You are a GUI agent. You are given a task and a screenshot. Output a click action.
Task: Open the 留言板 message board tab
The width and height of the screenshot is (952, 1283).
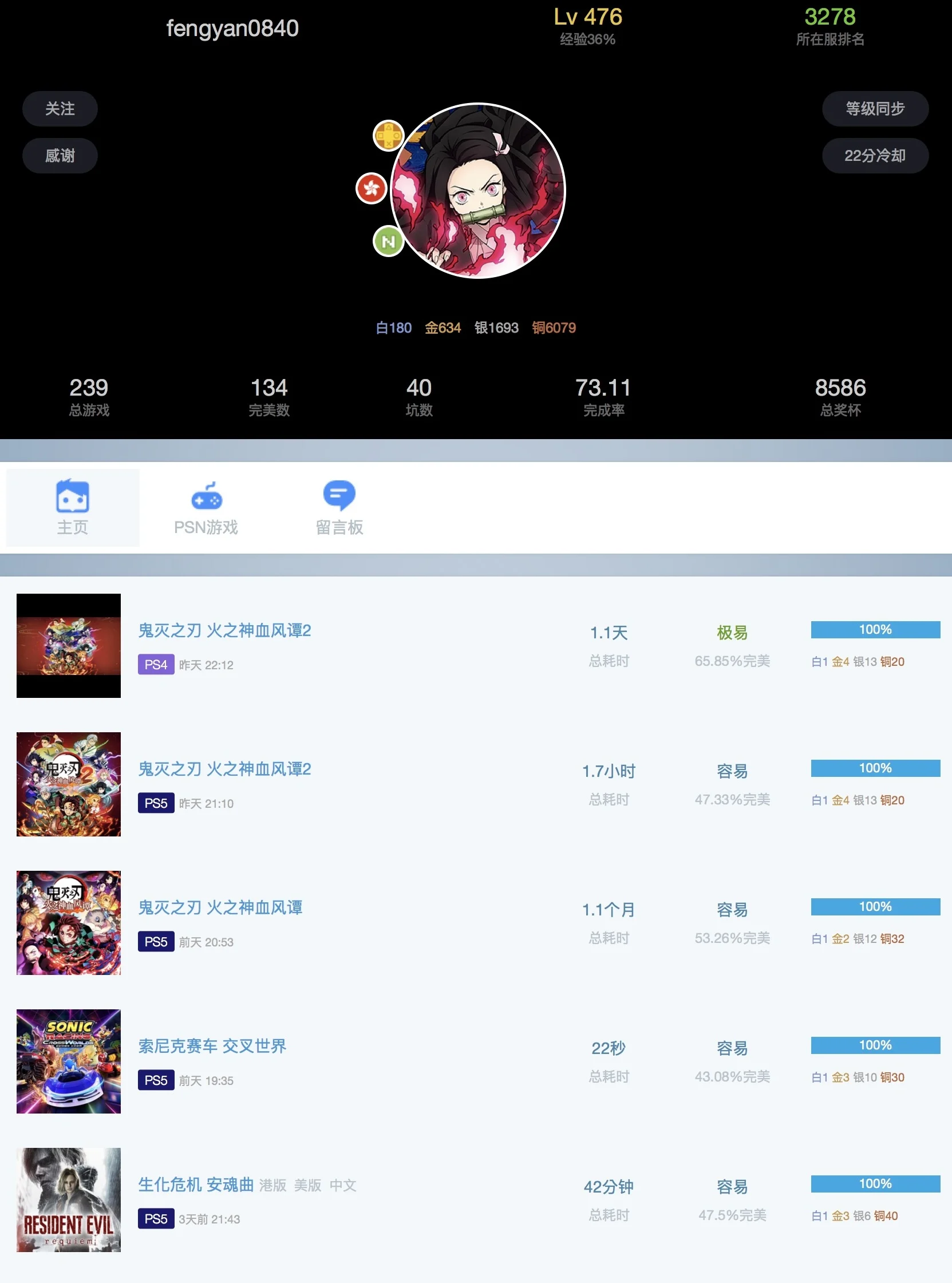(339, 508)
